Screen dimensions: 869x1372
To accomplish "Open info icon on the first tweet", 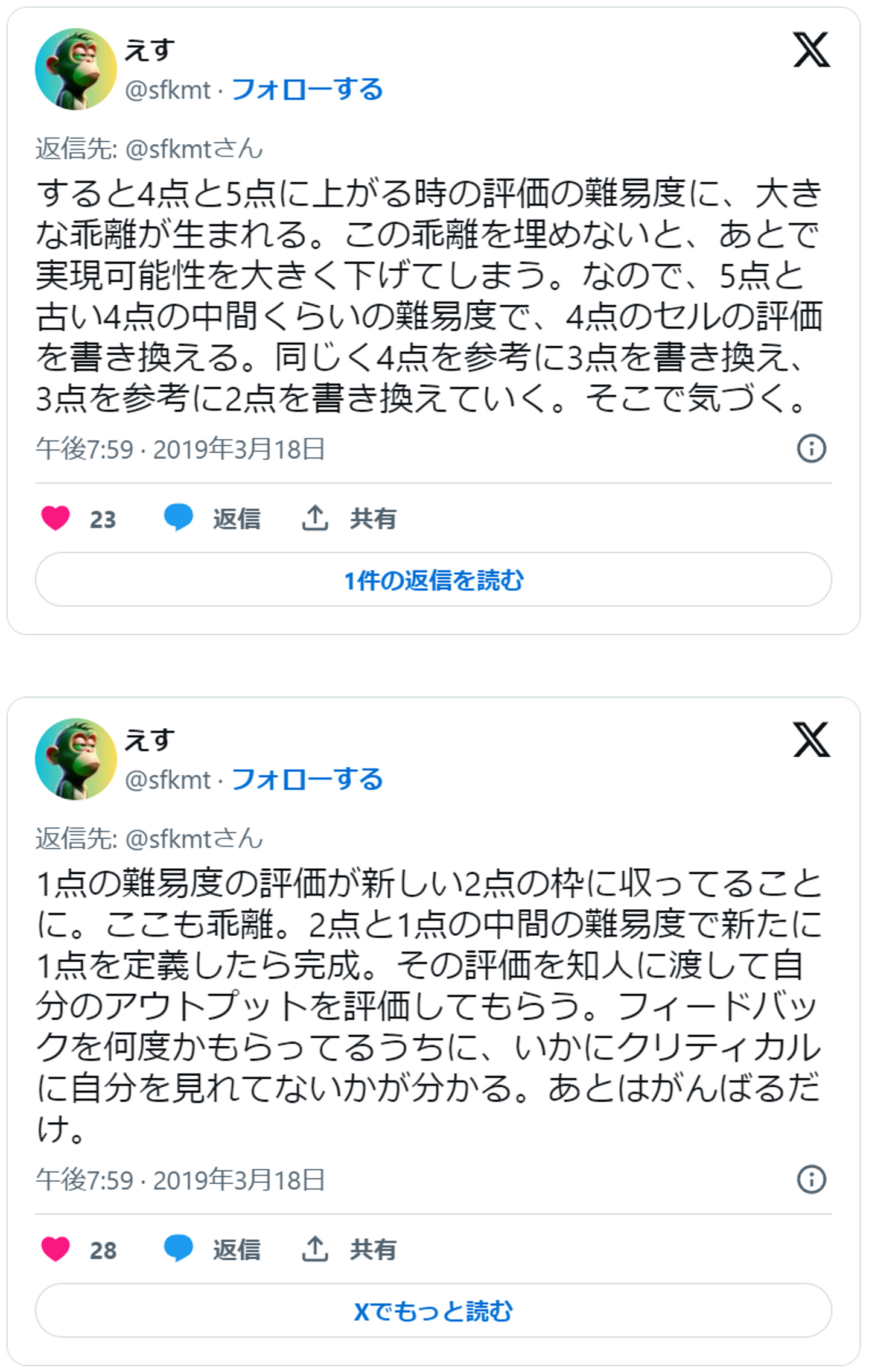I will point(811,448).
